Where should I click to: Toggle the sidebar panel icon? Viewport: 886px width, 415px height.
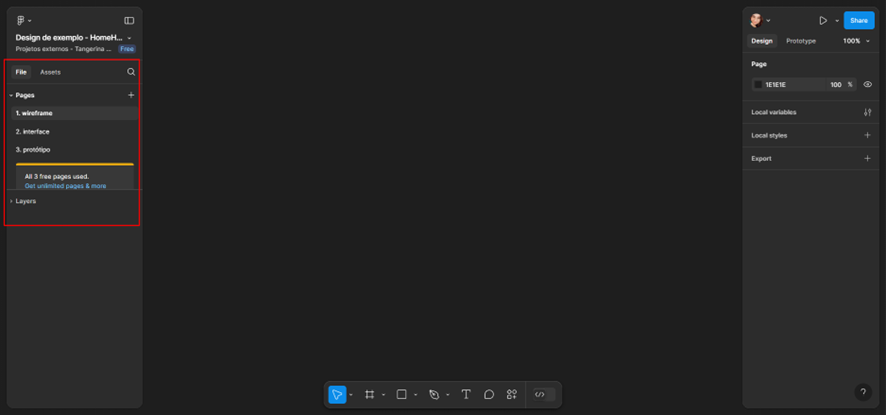tap(129, 20)
